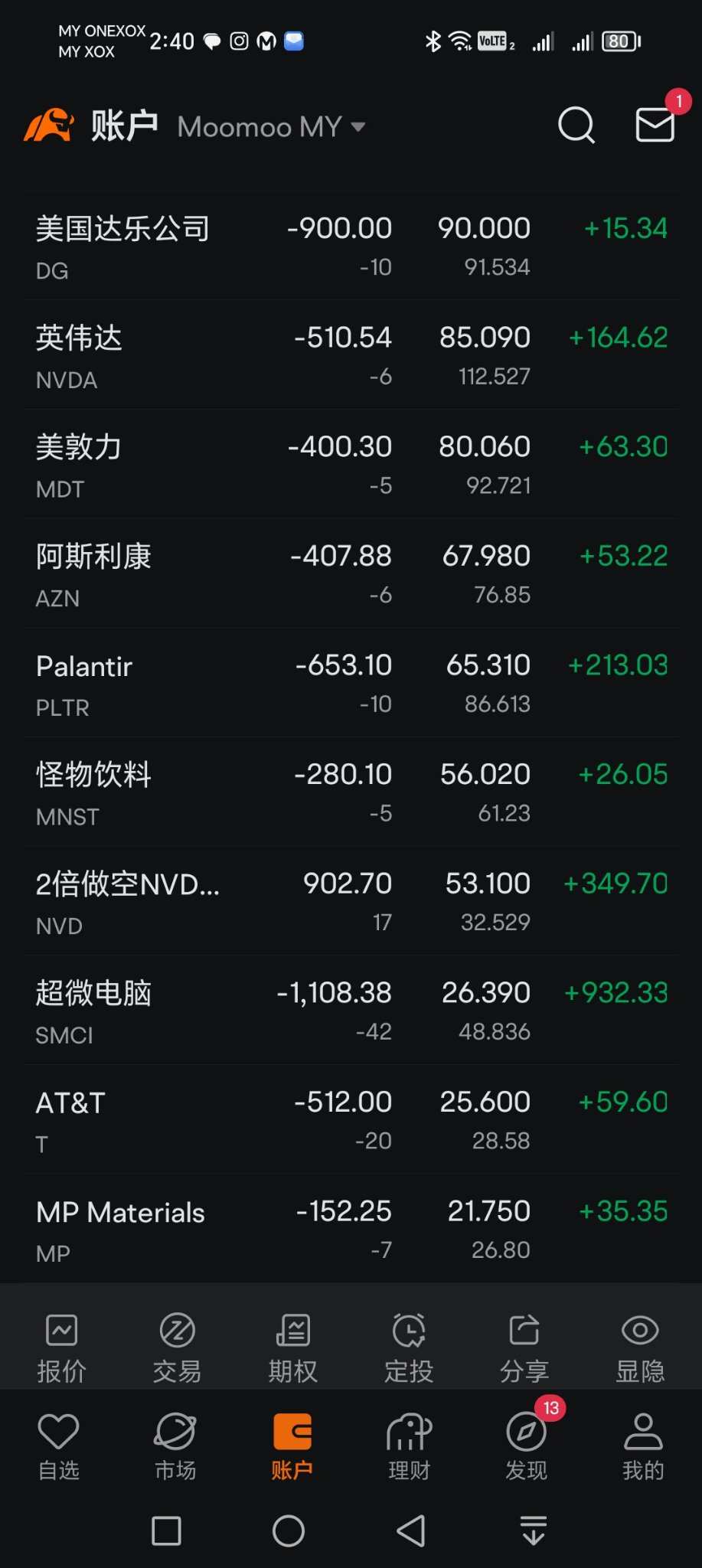Share via the 分享 action

point(524,1348)
